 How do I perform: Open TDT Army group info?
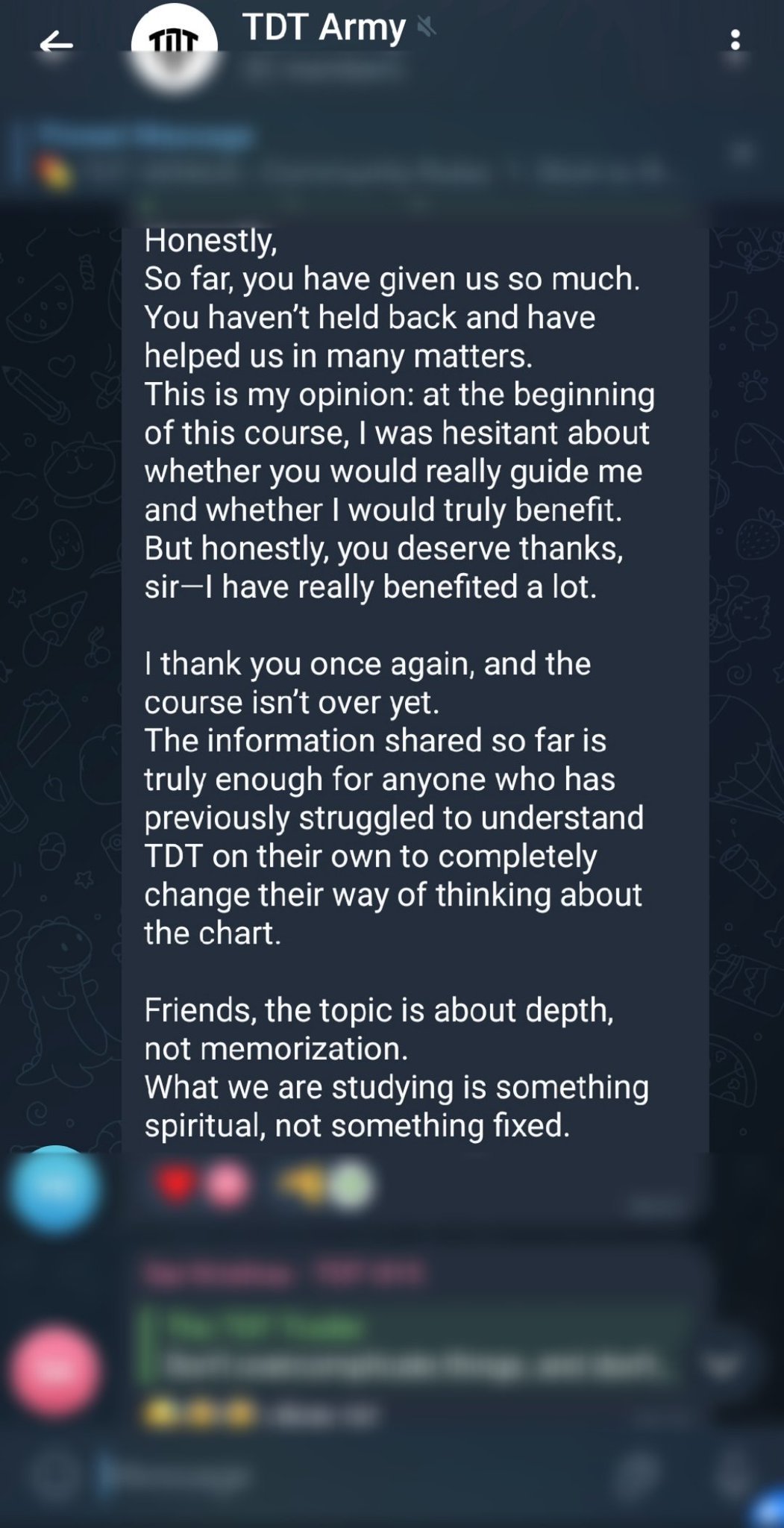pos(324,28)
